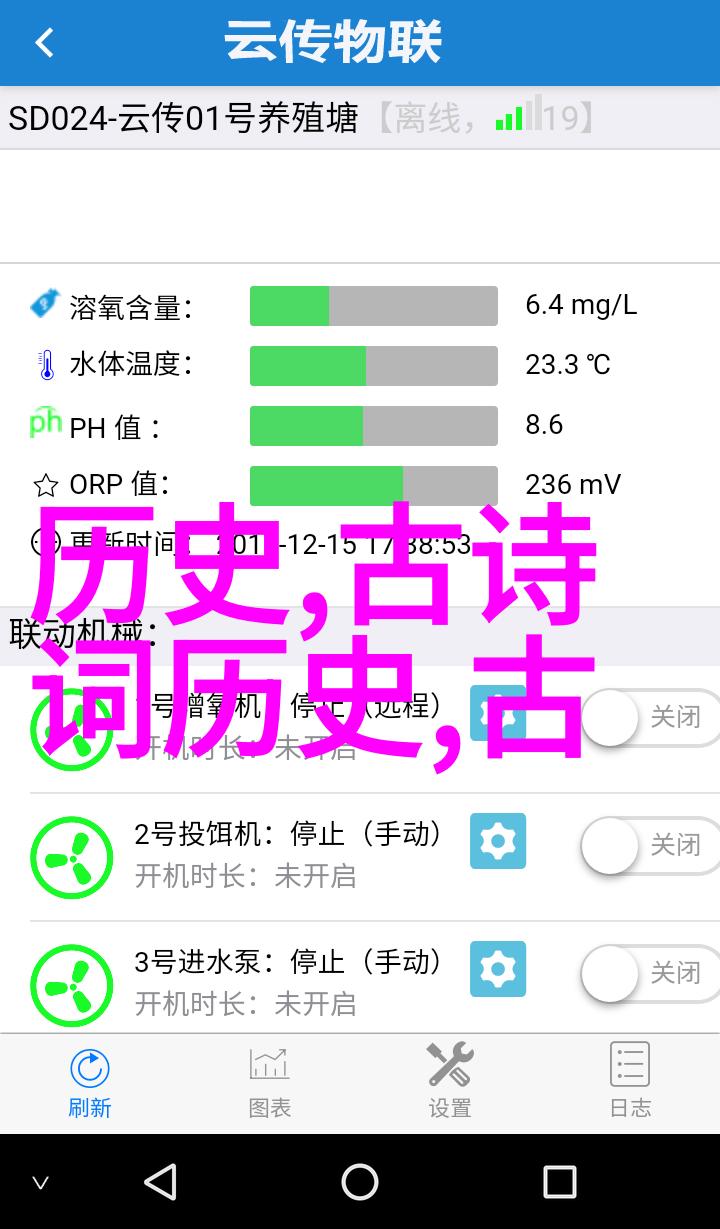The width and height of the screenshot is (720, 1229).
Task: Open settings gear for 2号投饵机
Action: pyautogui.click(x=498, y=841)
